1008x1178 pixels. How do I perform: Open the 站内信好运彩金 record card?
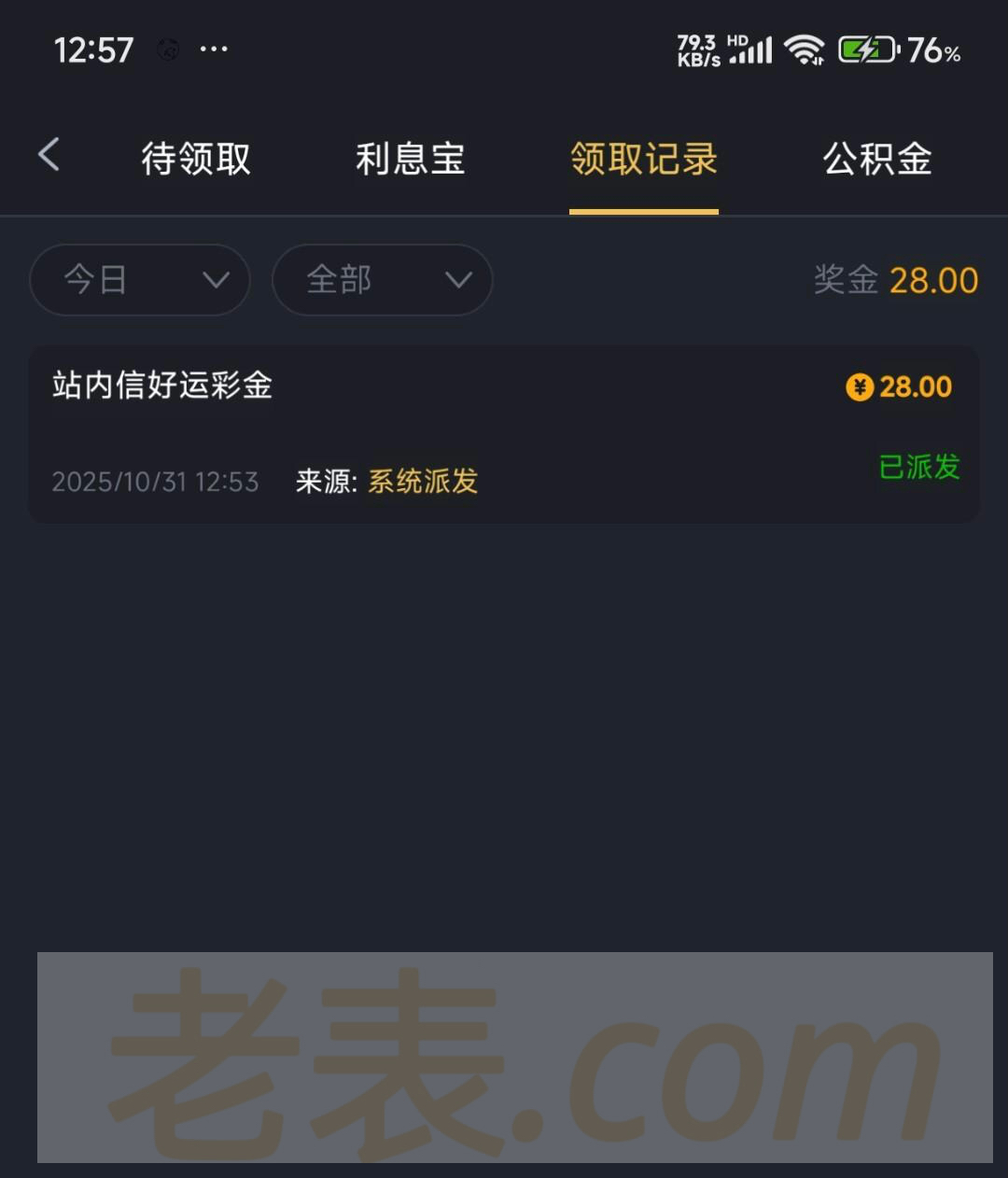(x=504, y=434)
